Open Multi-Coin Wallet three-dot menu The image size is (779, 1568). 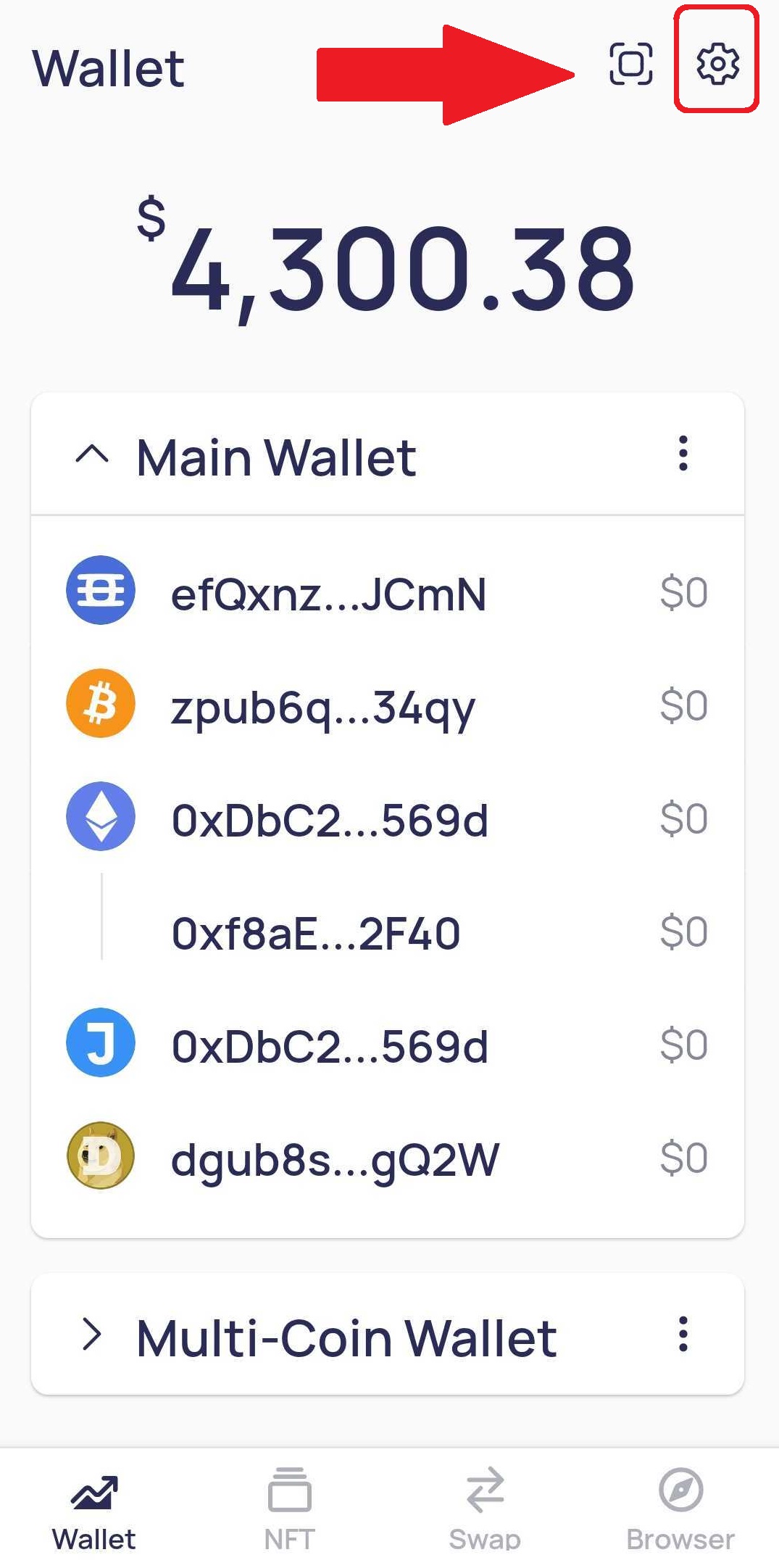click(x=683, y=1336)
